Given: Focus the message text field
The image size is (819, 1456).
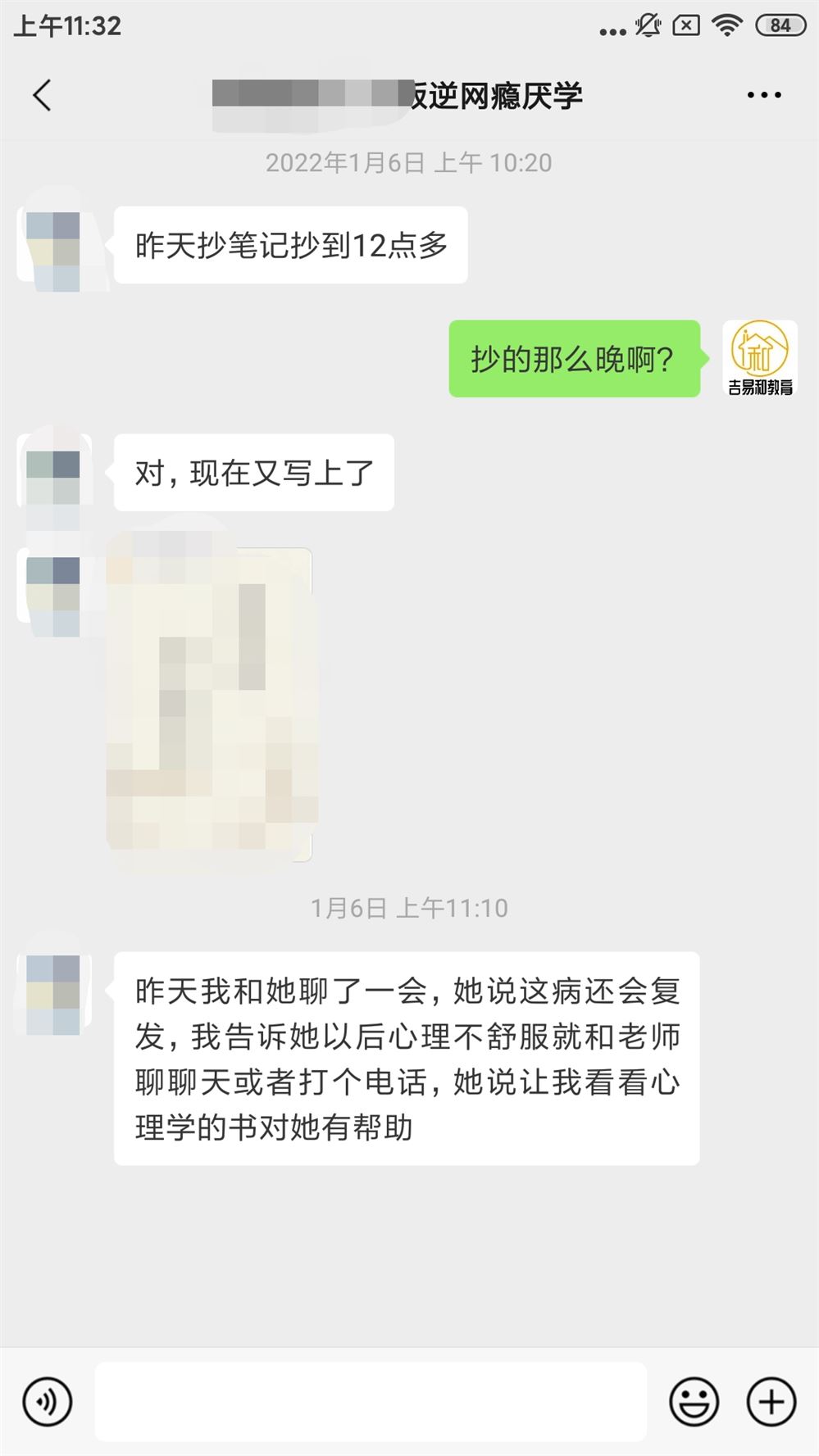Looking at the screenshot, I should click(x=371, y=1401).
